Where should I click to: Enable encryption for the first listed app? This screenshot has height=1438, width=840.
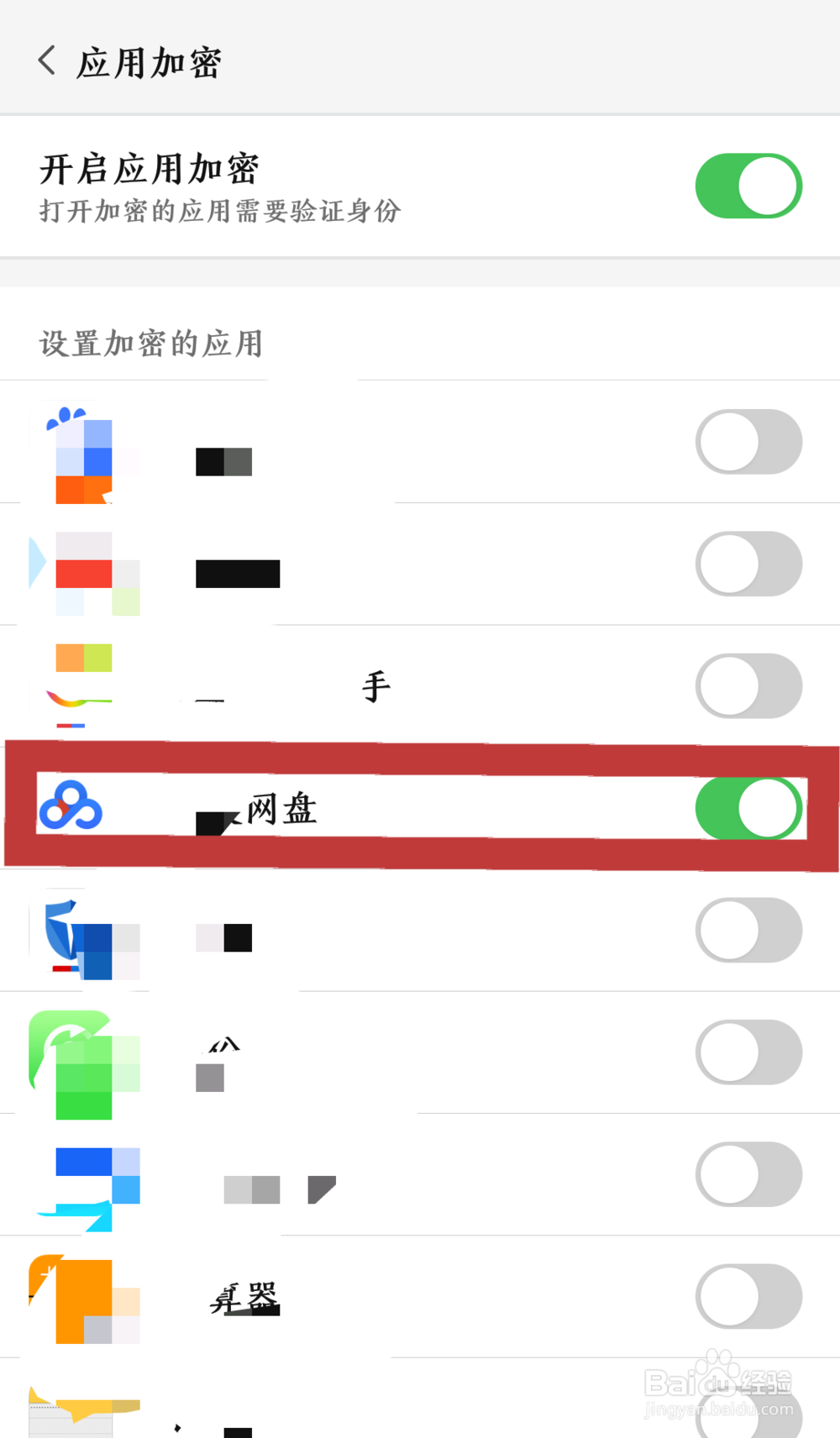point(748,442)
